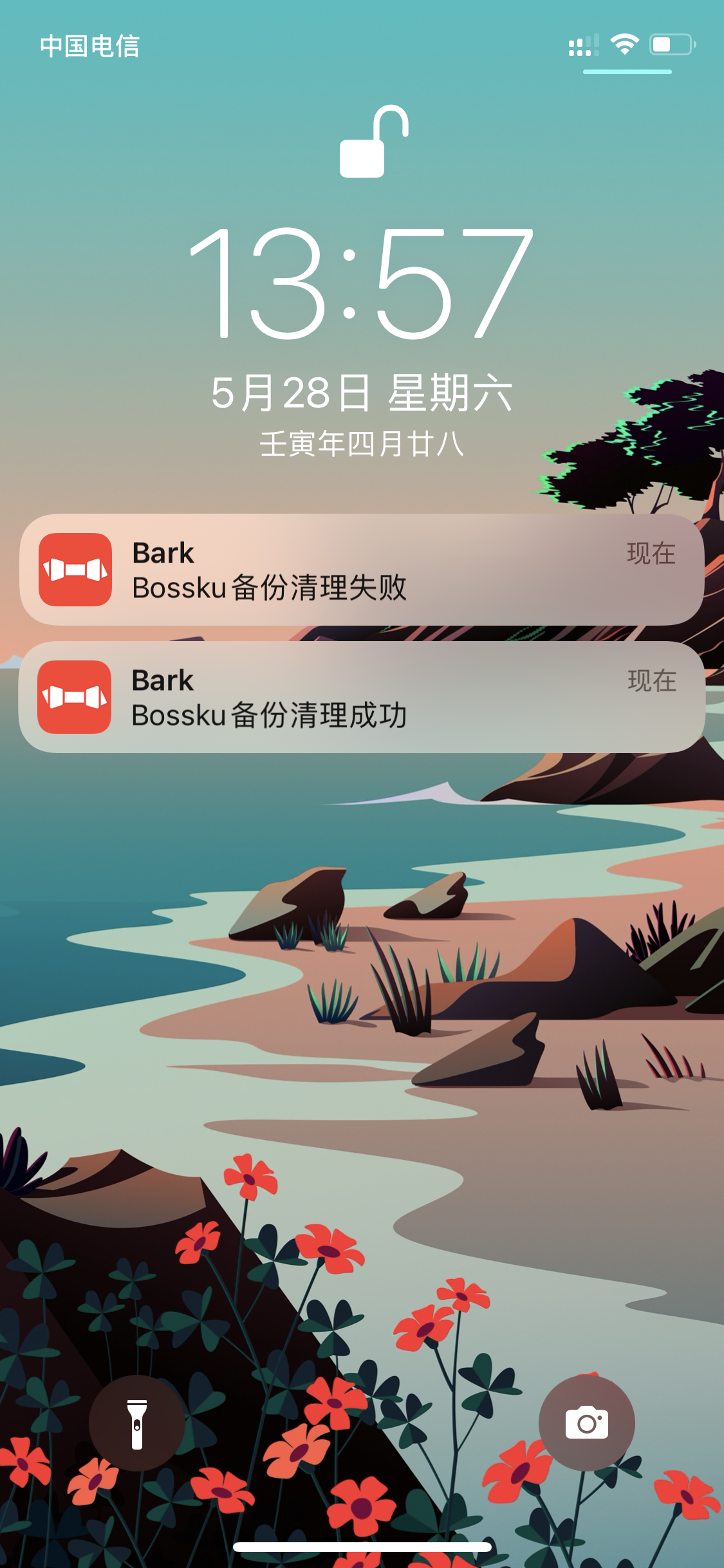Viewport: 724px width, 1568px height.
Task: Open the 'Bossku 备份清理成功' notification
Action: coord(362,697)
